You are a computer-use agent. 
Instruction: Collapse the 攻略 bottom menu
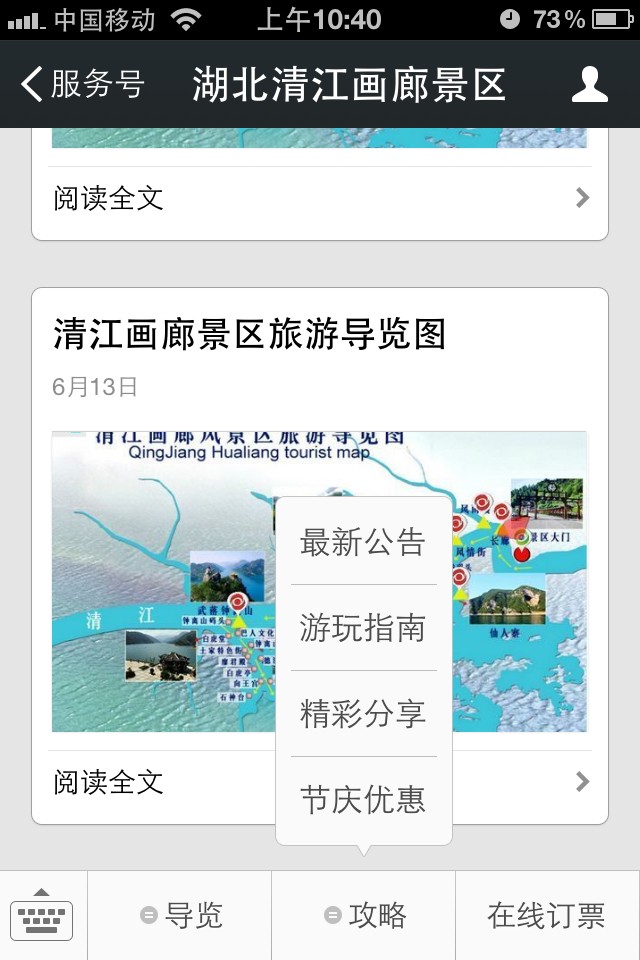[364, 915]
